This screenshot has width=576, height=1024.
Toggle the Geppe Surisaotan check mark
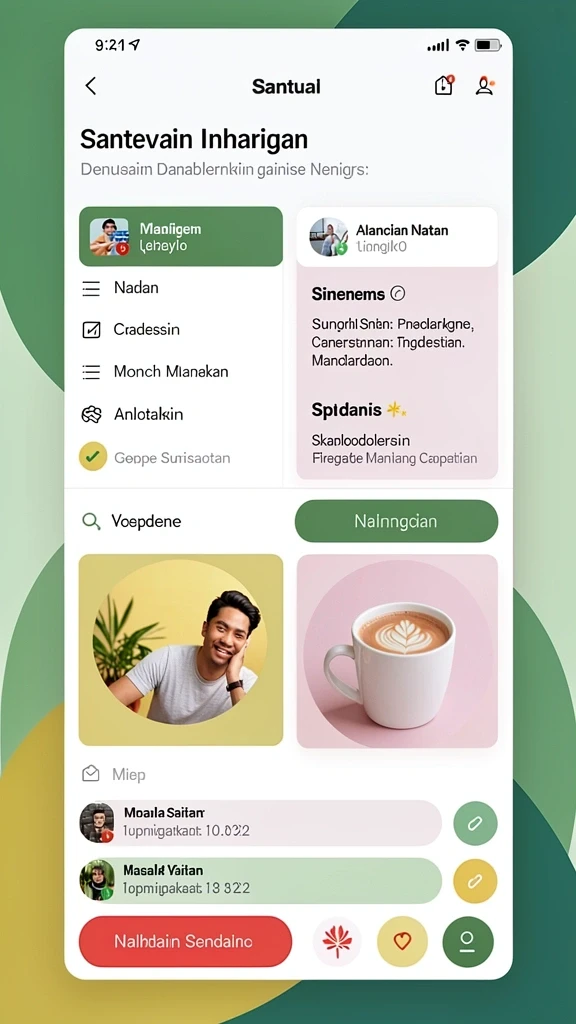(x=93, y=457)
